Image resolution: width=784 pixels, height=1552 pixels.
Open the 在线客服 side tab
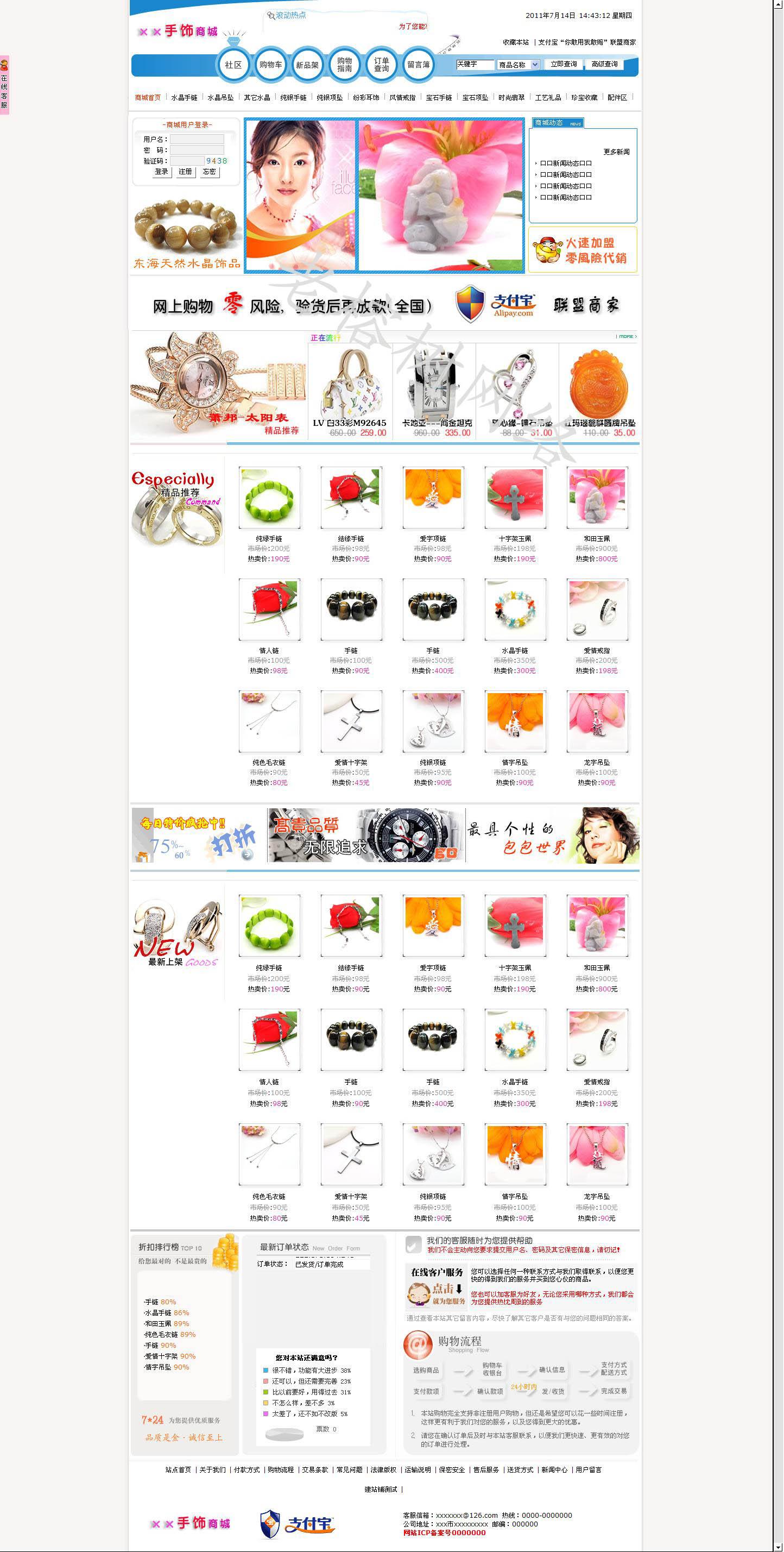(4, 85)
